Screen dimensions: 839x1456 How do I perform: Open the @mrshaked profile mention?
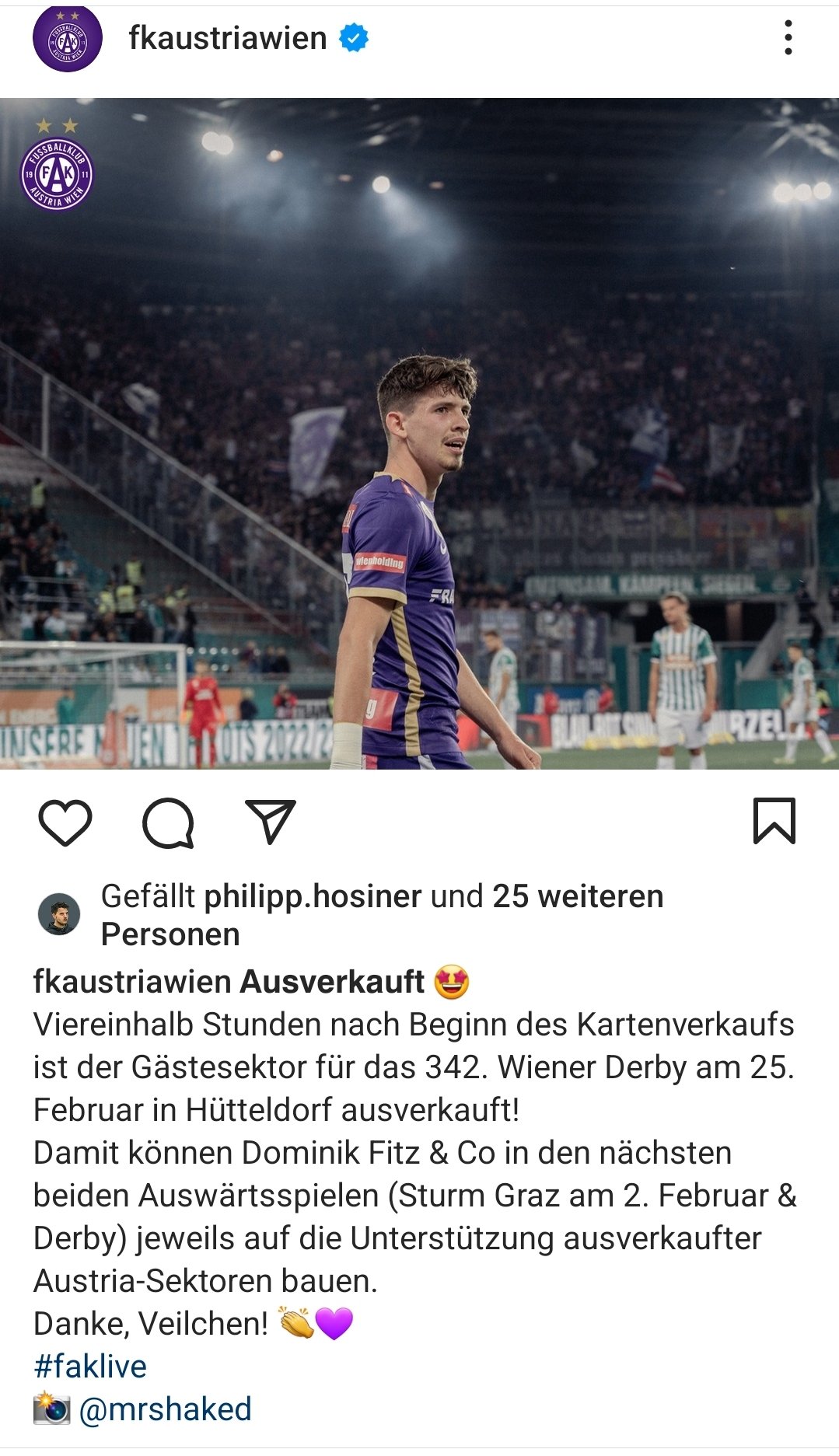pyautogui.click(x=166, y=1409)
